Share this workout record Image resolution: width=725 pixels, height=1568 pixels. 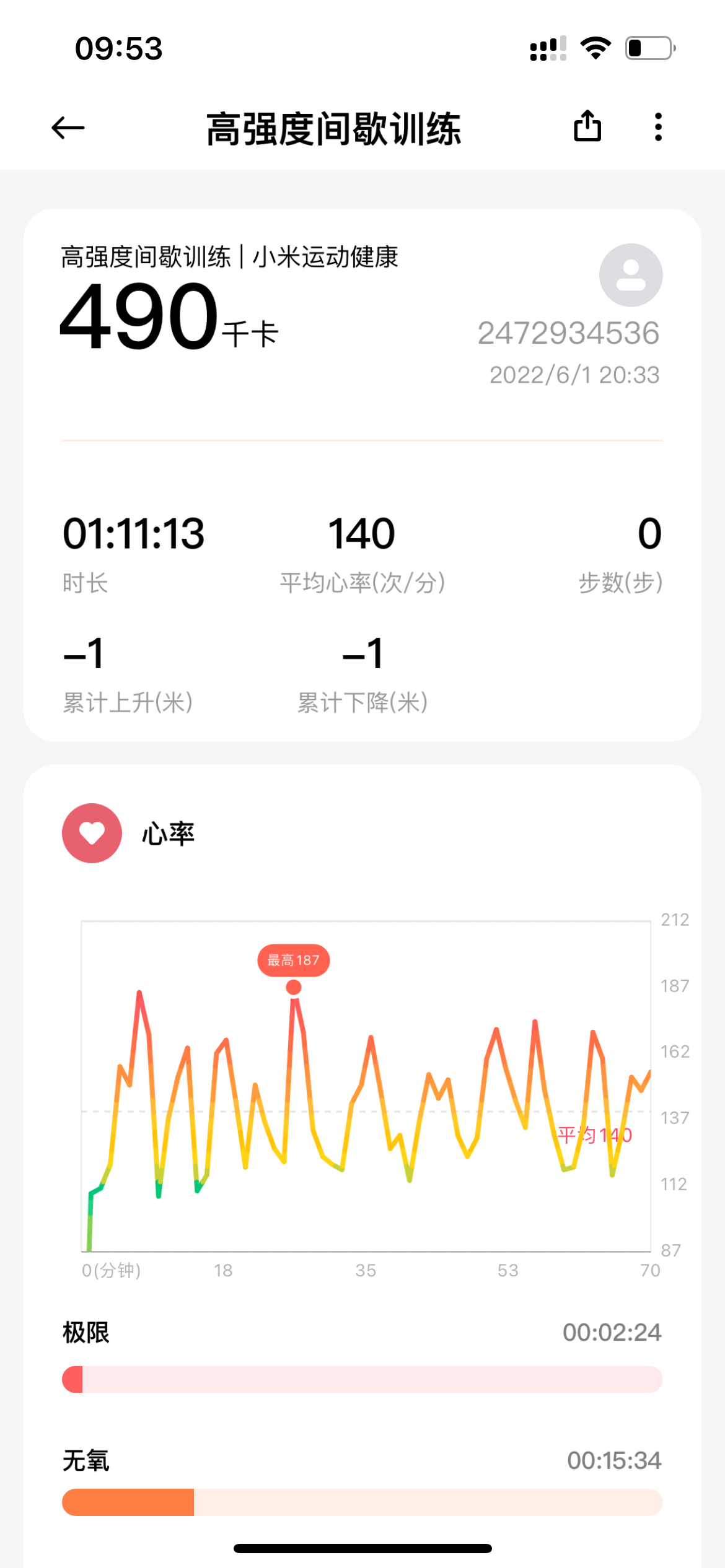(587, 127)
